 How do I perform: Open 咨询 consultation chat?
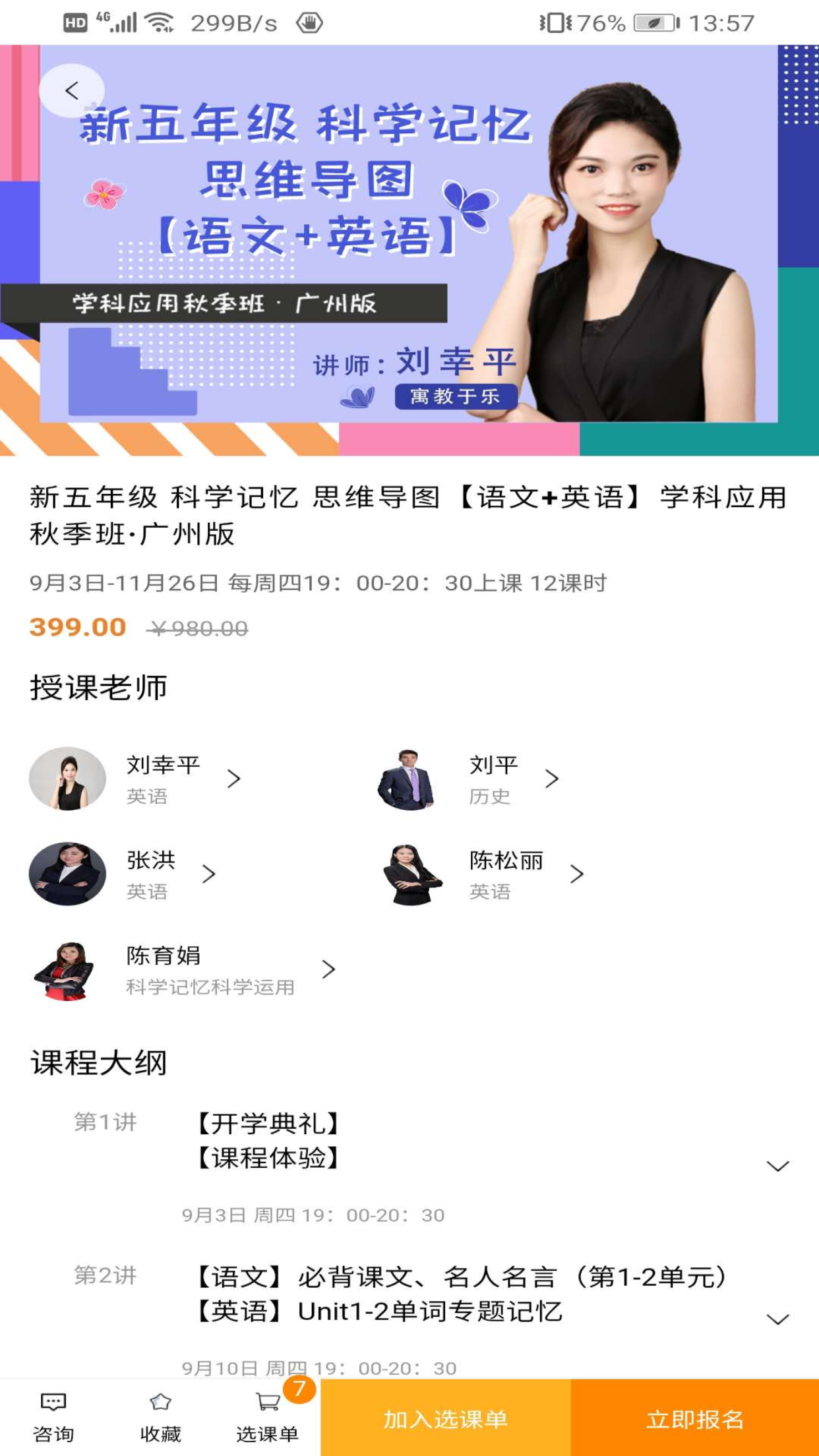tap(53, 1417)
